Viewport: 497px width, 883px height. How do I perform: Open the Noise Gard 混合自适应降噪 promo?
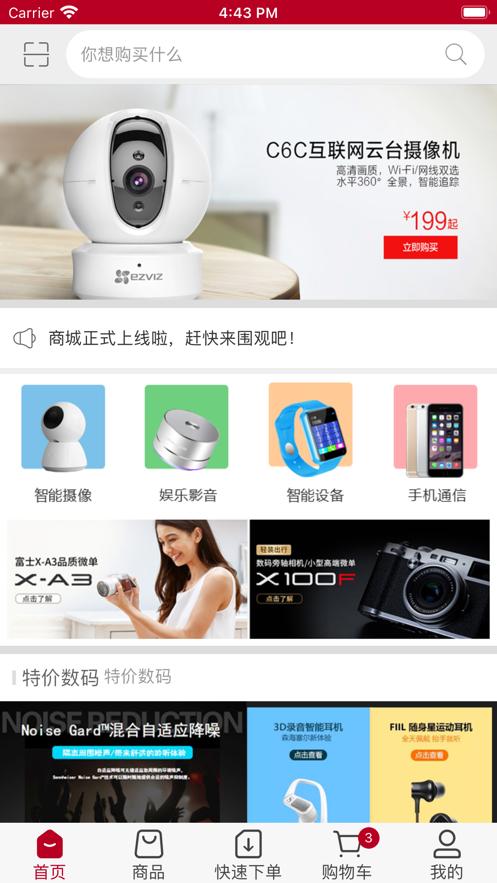tap(123, 762)
